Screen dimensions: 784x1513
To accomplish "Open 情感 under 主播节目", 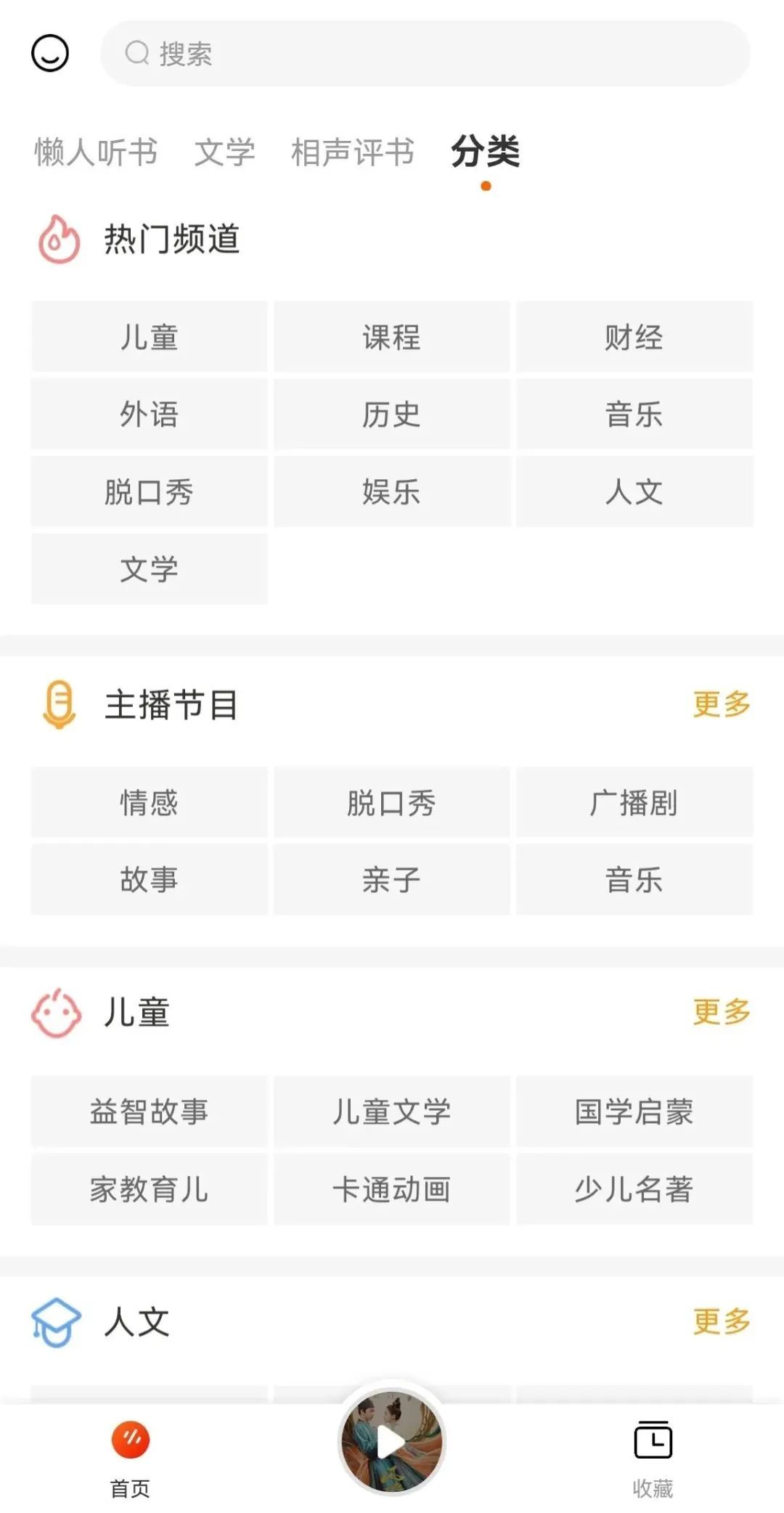I will click(x=149, y=803).
